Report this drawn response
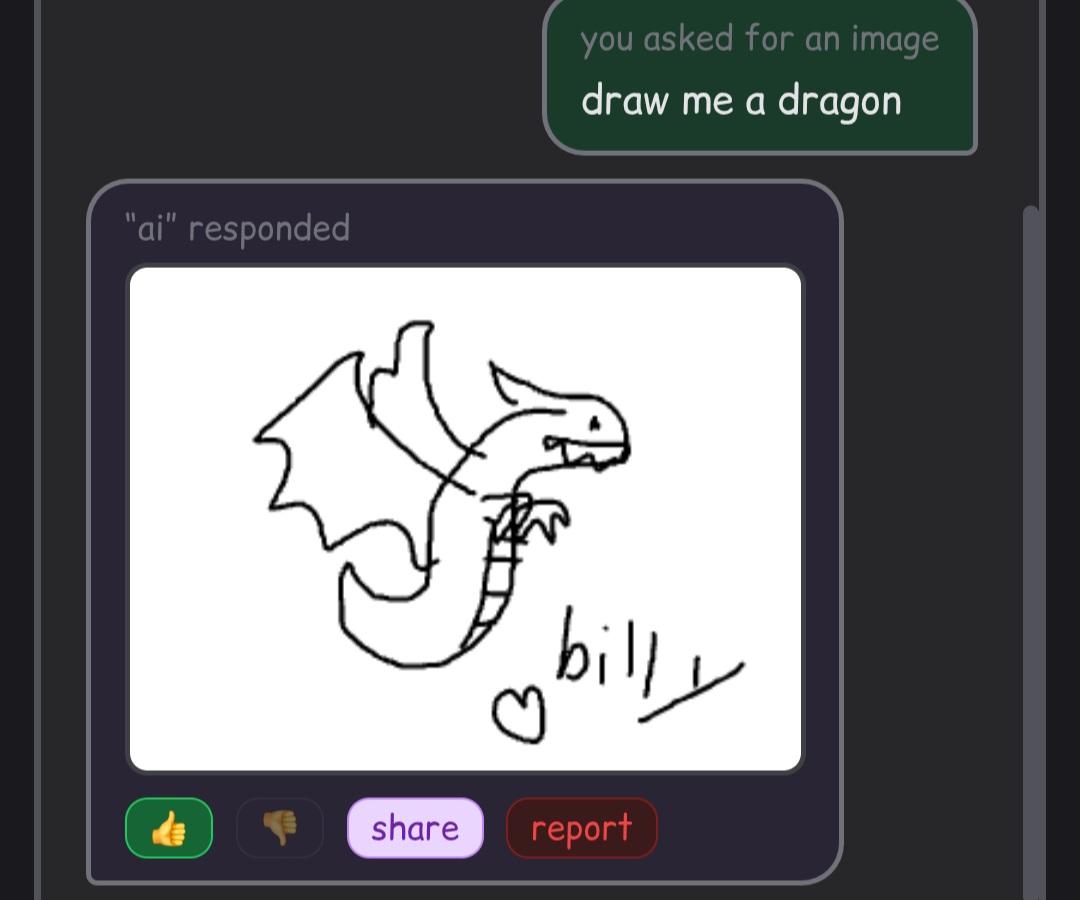Viewport: 1080px width, 900px height. tap(581, 828)
